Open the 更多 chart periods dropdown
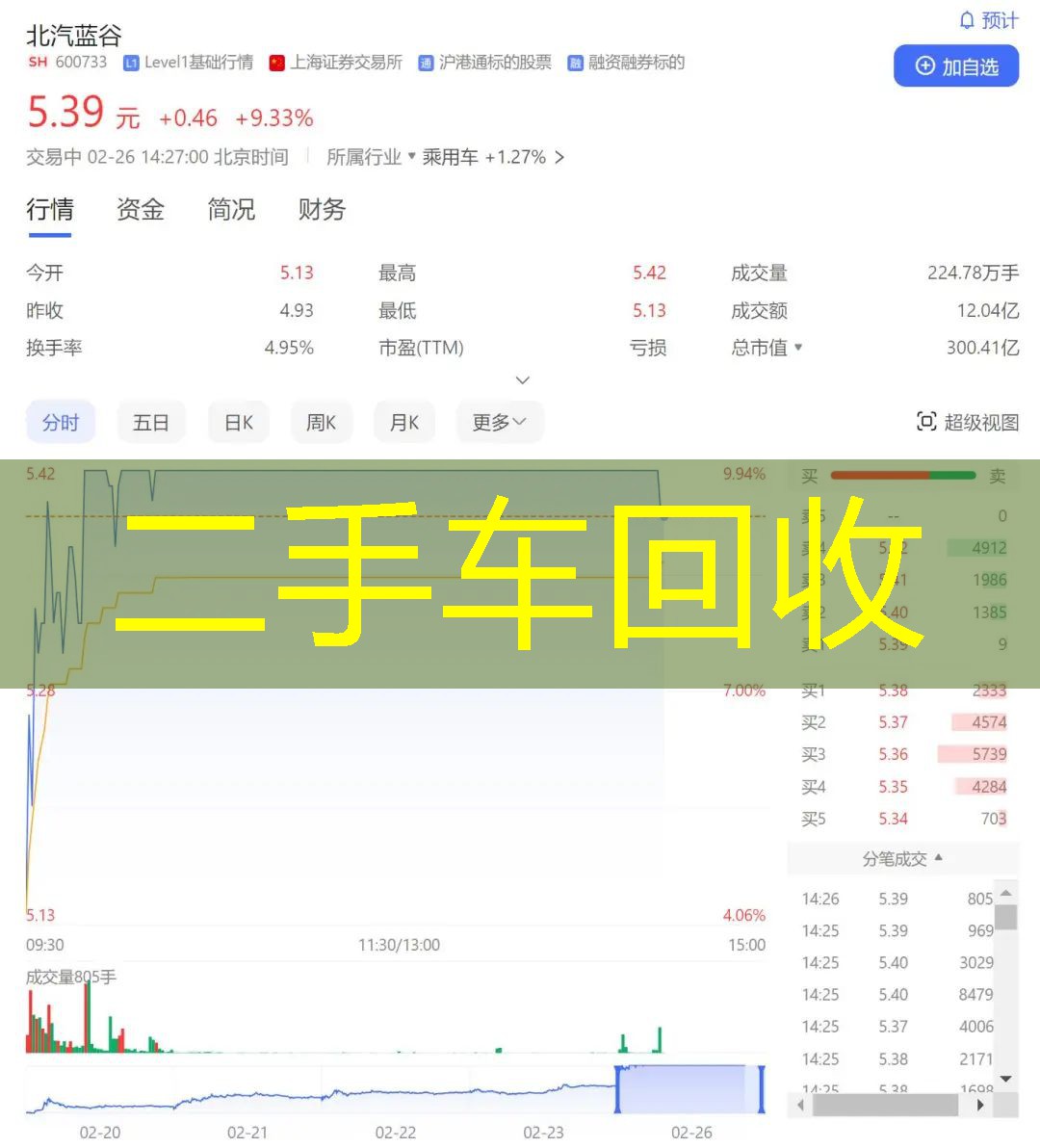This screenshot has height=1148, width=1040. tap(499, 423)
